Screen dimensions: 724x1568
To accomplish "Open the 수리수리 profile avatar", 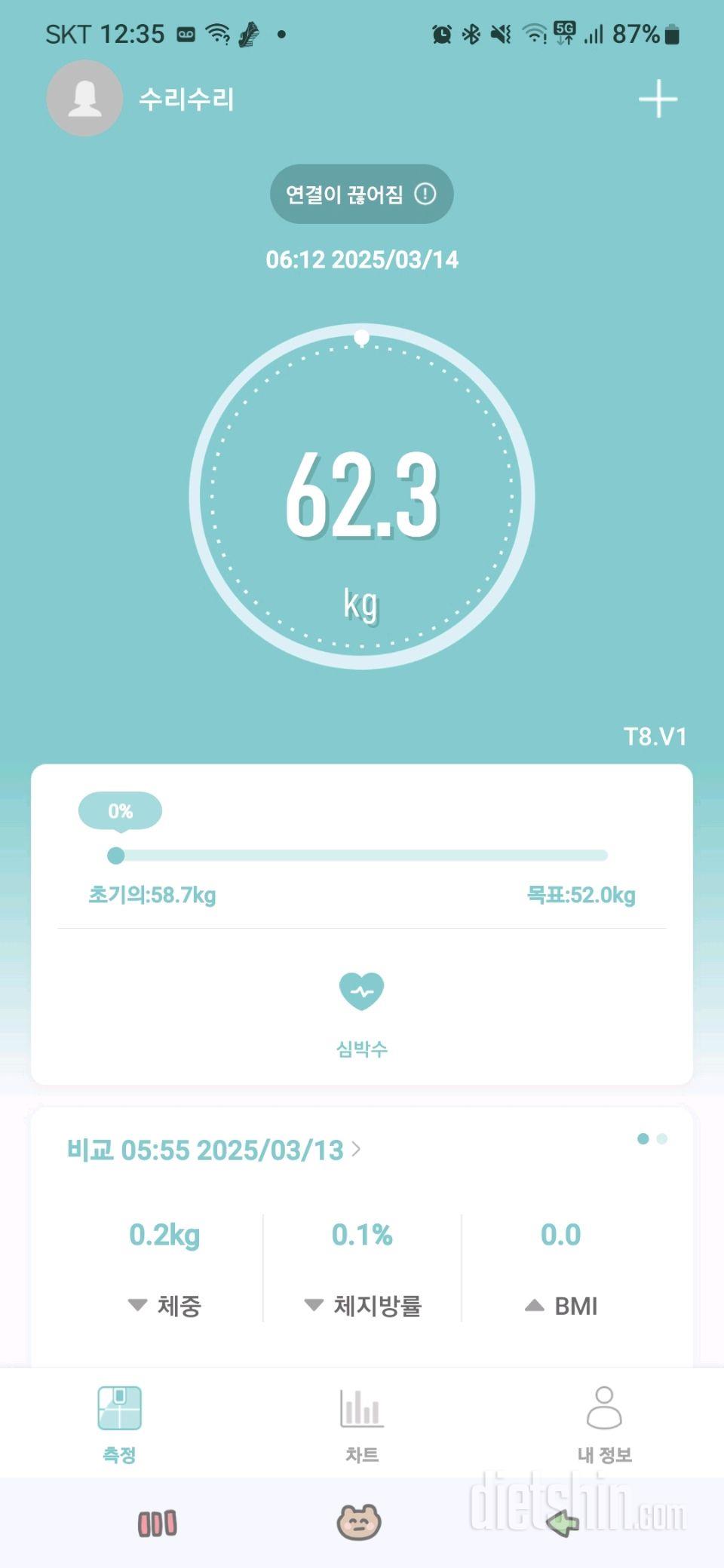I will [x=84, y=99].
